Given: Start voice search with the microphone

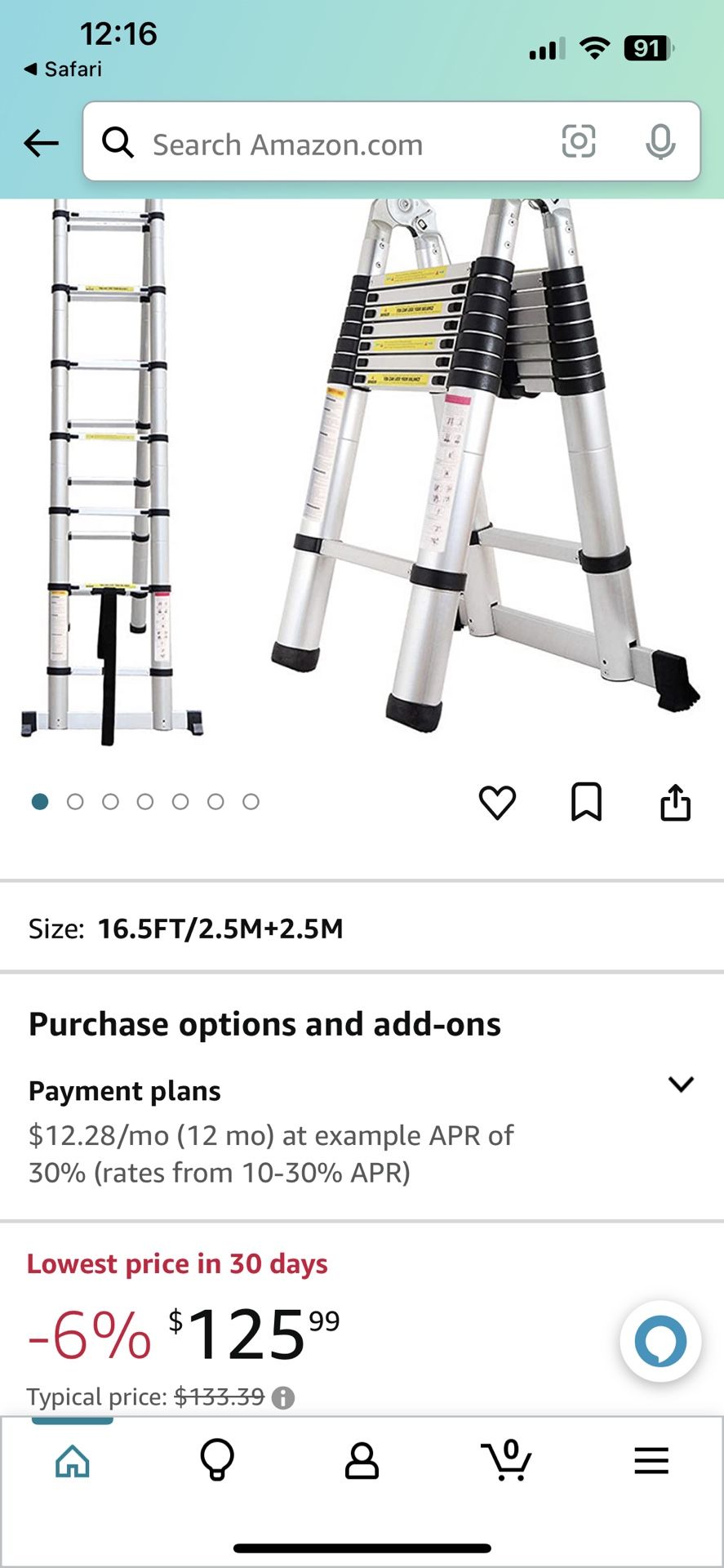Looking at the screenshot, I should pos(660,142).
